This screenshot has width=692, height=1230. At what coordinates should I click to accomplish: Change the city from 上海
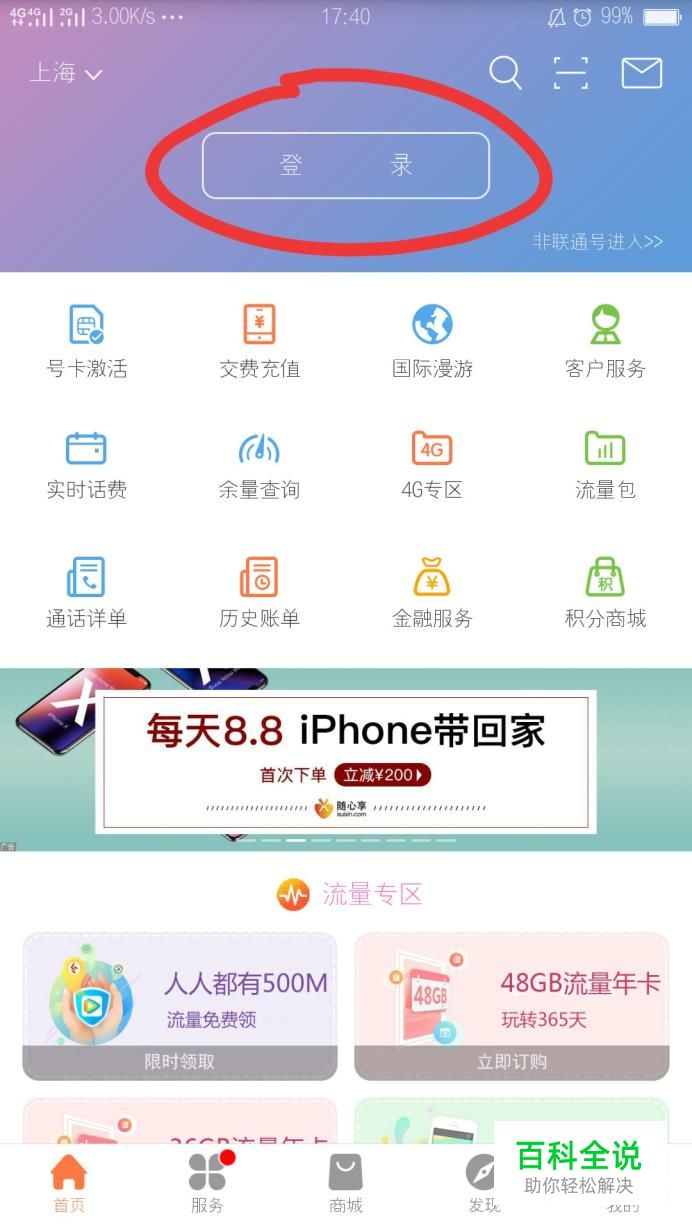pos(66,73)
